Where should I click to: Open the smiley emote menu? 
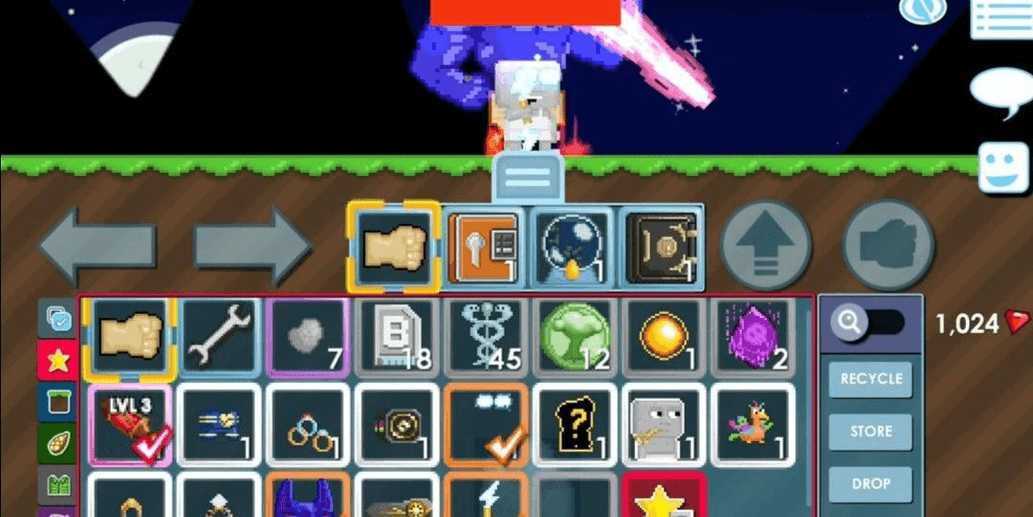(1003, 169)
